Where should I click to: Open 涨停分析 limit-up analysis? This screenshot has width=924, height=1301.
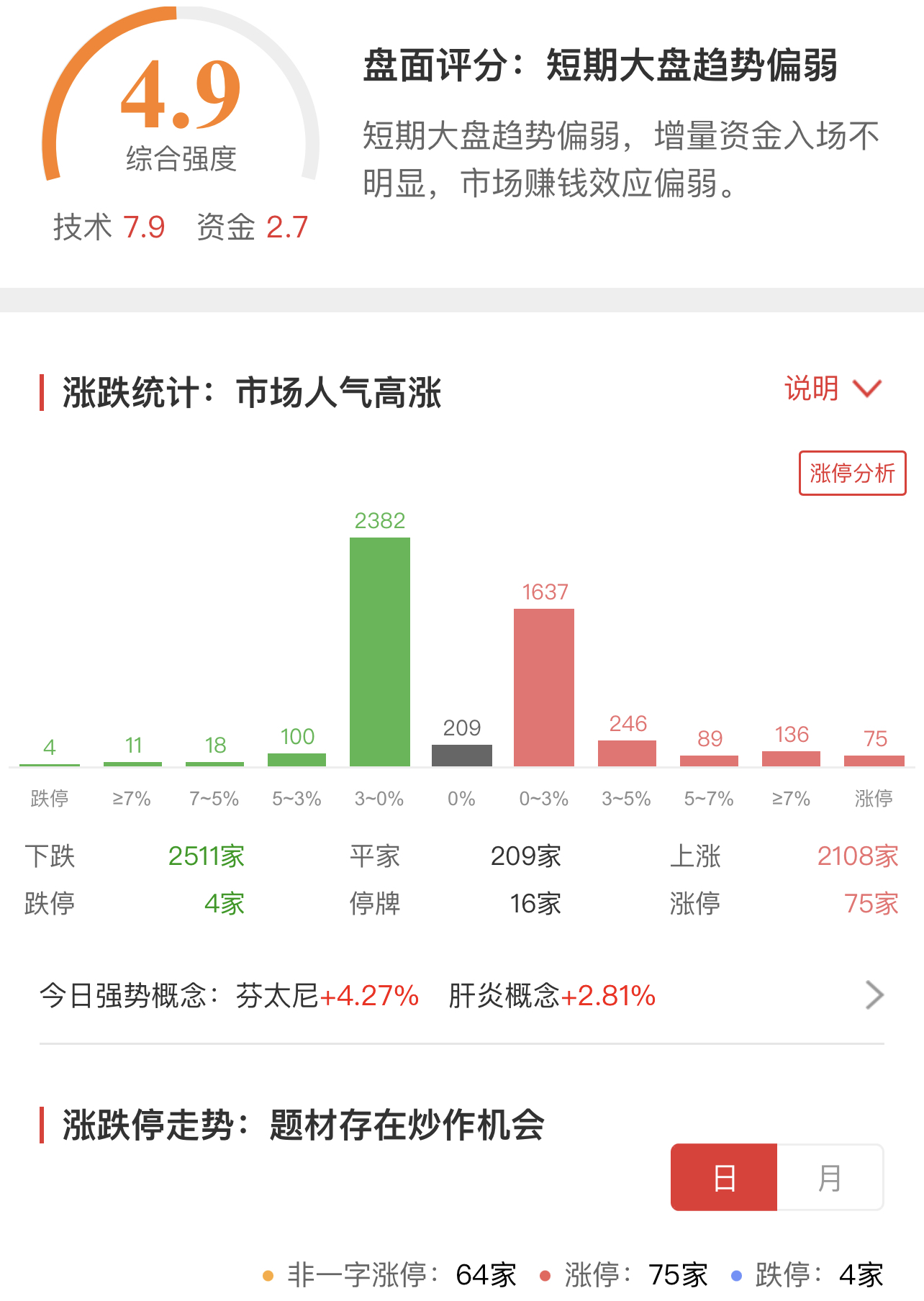tap(852, 473)
